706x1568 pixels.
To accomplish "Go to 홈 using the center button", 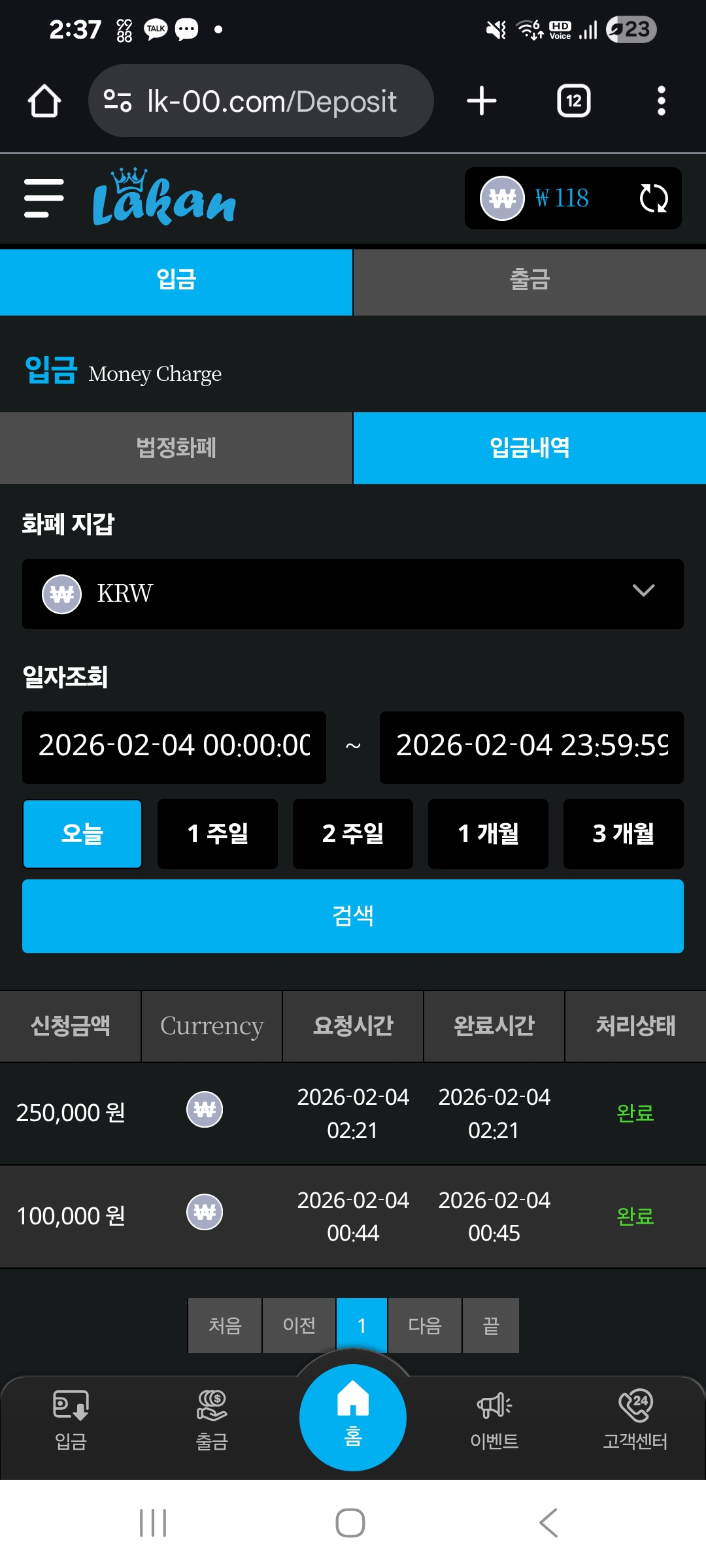I will (353, 1418).
